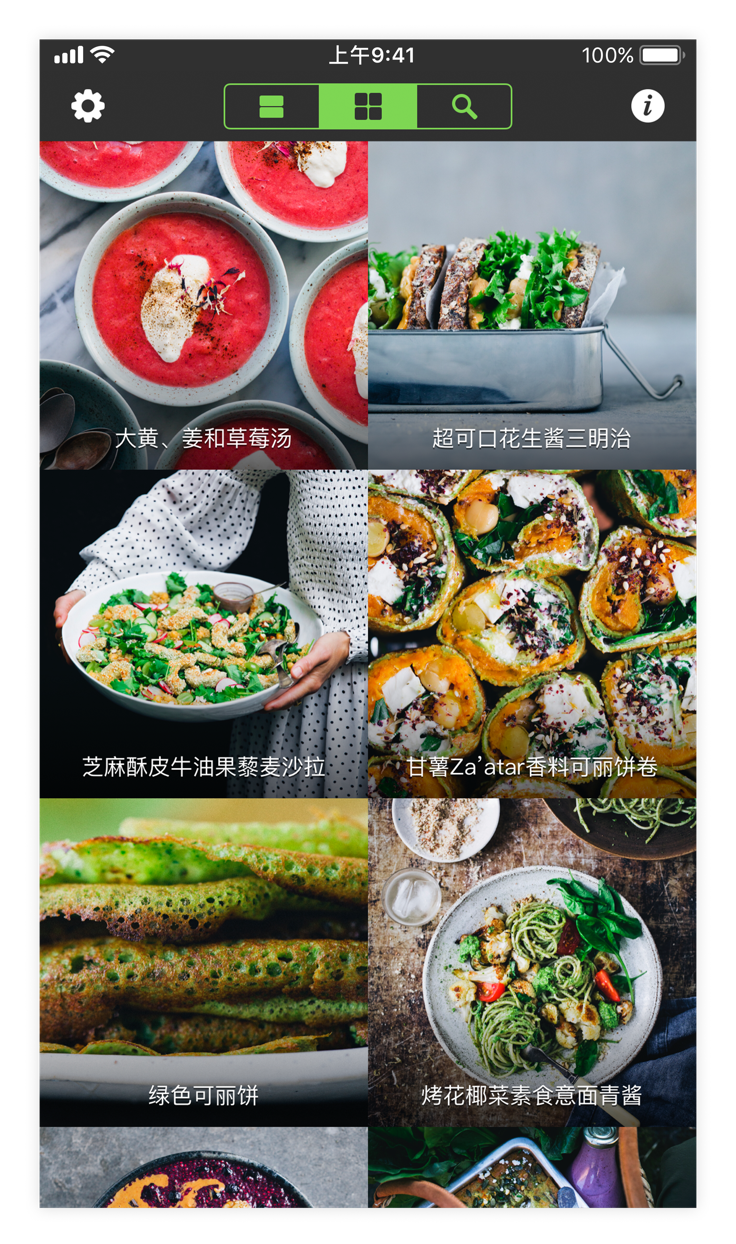View the 绿色可丽饼 recipe
The width and height of the screenshot is (736, 1244).
pyautogui.click(x=203, y=961)
